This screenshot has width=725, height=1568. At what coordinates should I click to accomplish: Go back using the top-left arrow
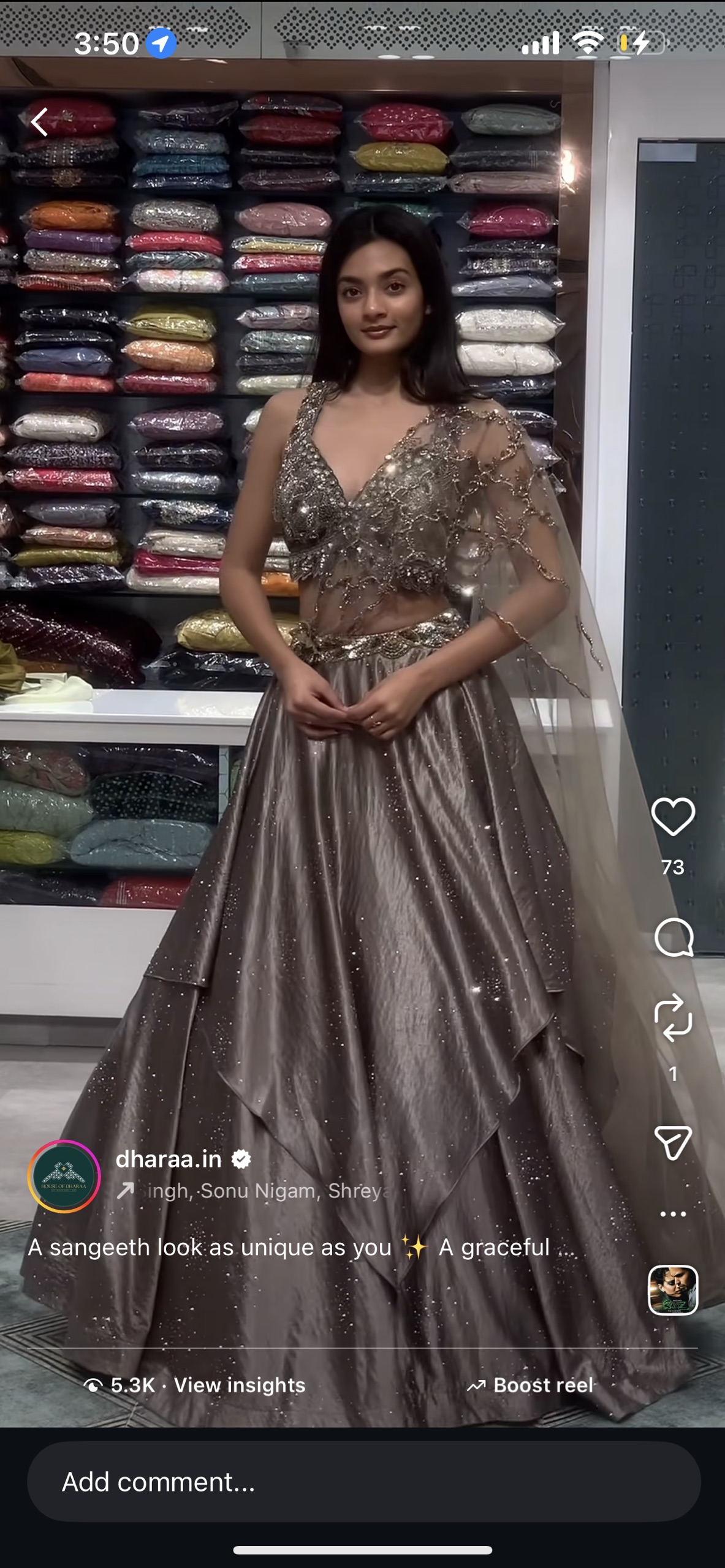tap(40, 122)
